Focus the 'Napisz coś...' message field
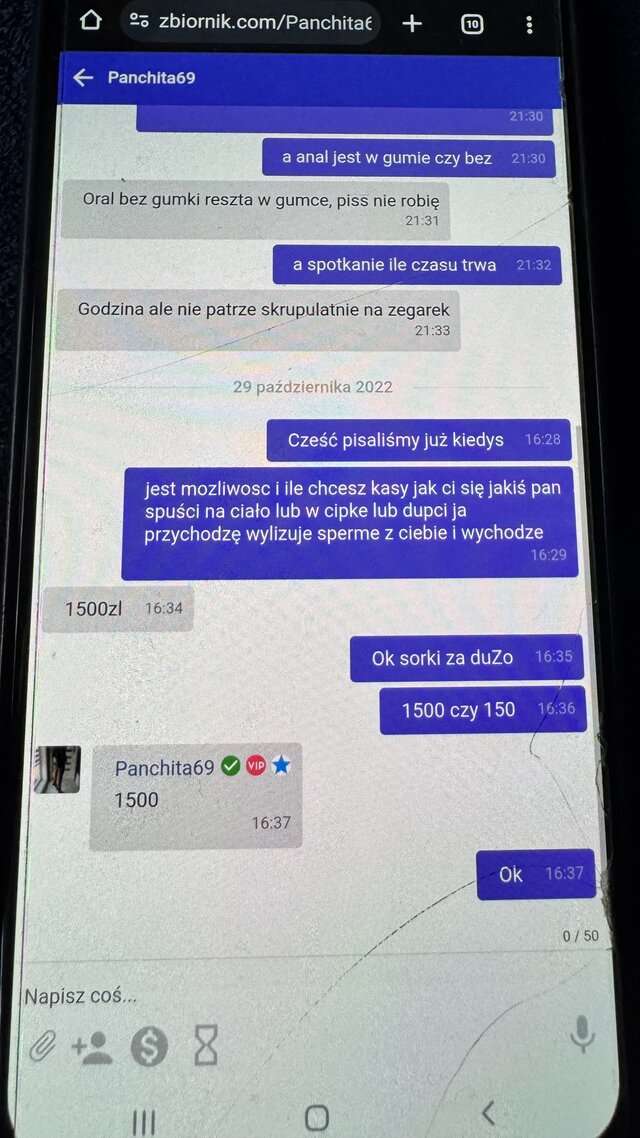 [x=280, y=995]
